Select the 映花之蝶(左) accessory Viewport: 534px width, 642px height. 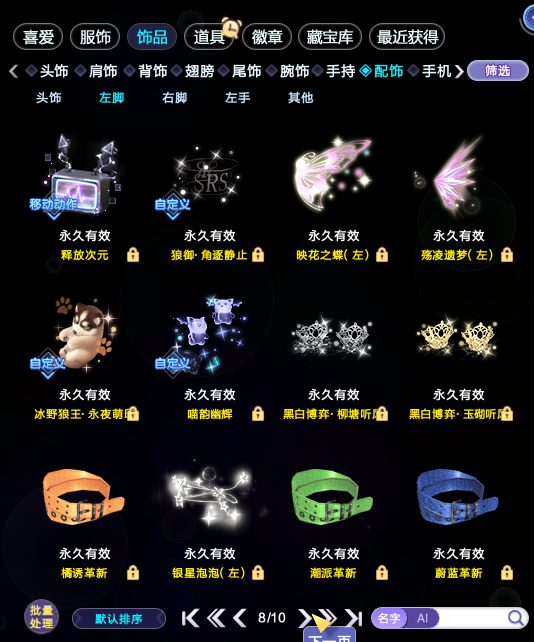(334, 197)
